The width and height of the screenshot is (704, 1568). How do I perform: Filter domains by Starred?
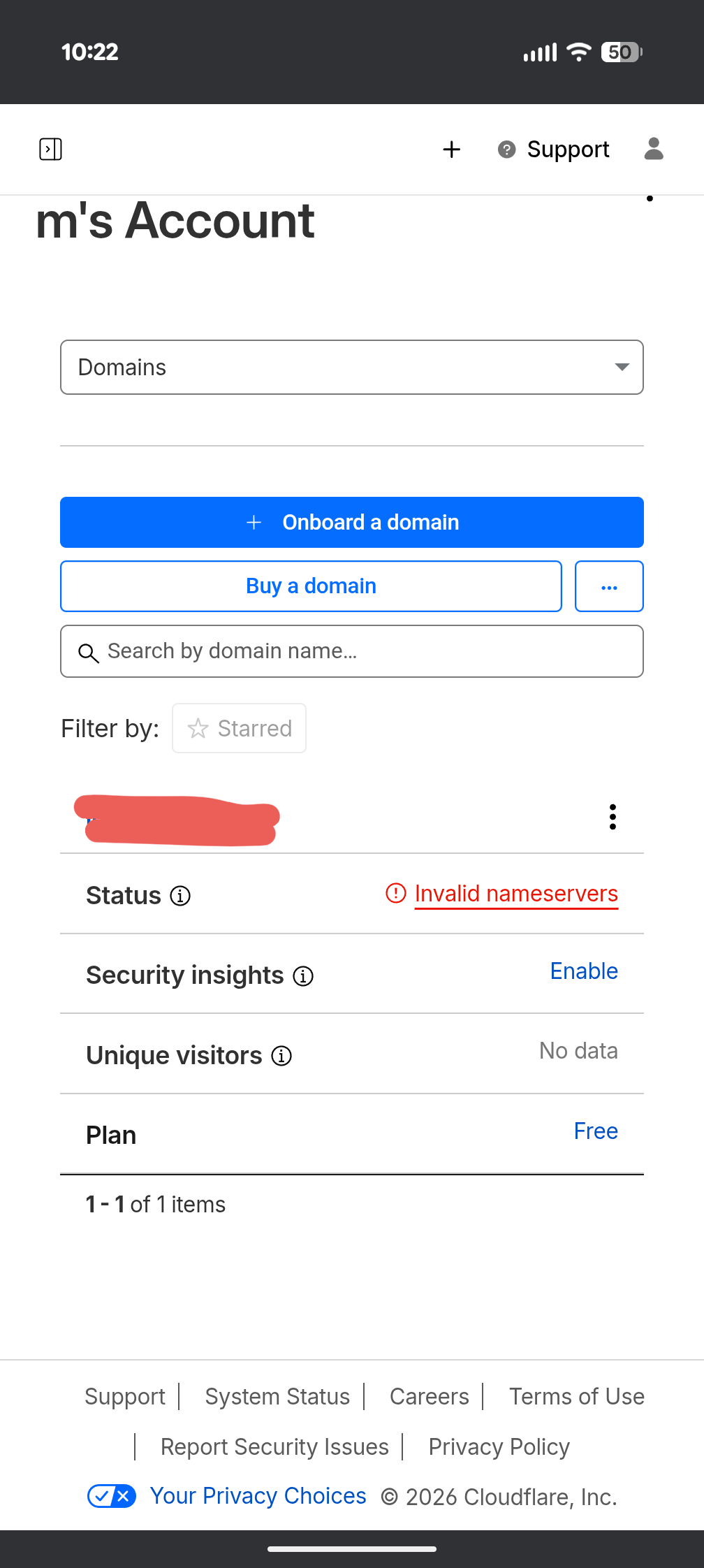[240, 728]
